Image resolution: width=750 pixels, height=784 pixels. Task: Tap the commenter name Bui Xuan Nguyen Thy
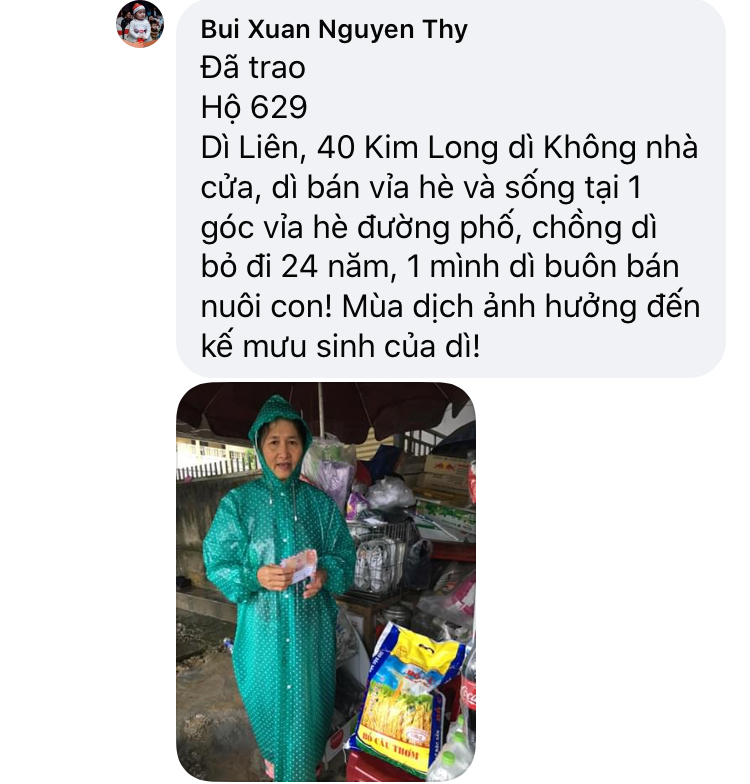[334, 30]
